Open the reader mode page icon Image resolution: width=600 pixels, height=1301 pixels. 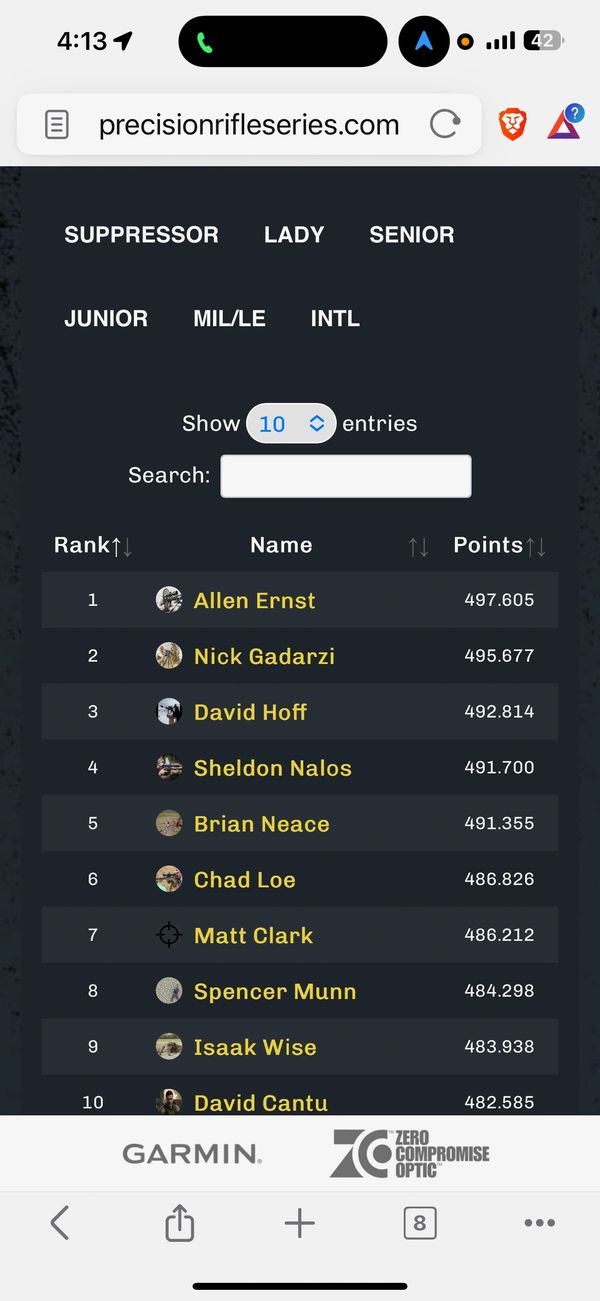click(x=57, y=125)
